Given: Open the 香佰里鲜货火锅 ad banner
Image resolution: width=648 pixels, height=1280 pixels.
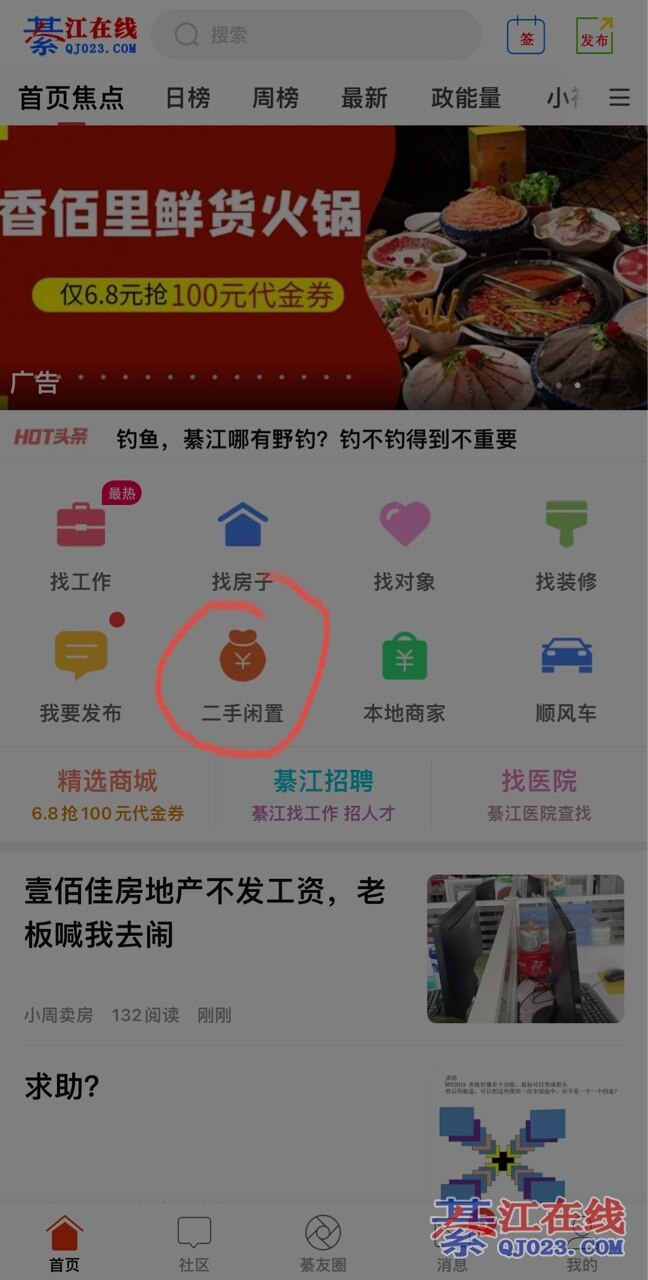Looking at the screenshot, I should click(x=324, y=267).
